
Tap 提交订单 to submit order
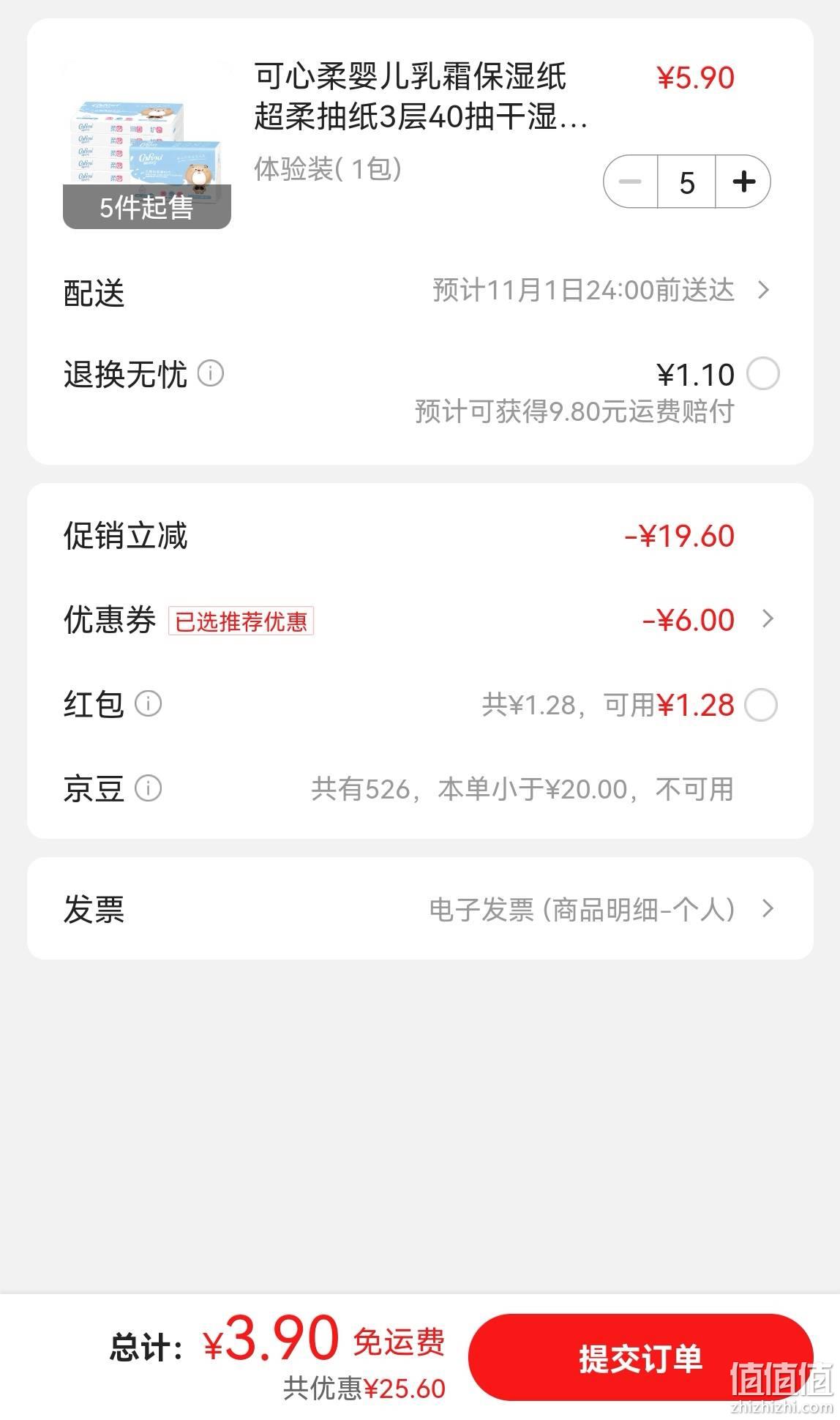[640, 1358]
